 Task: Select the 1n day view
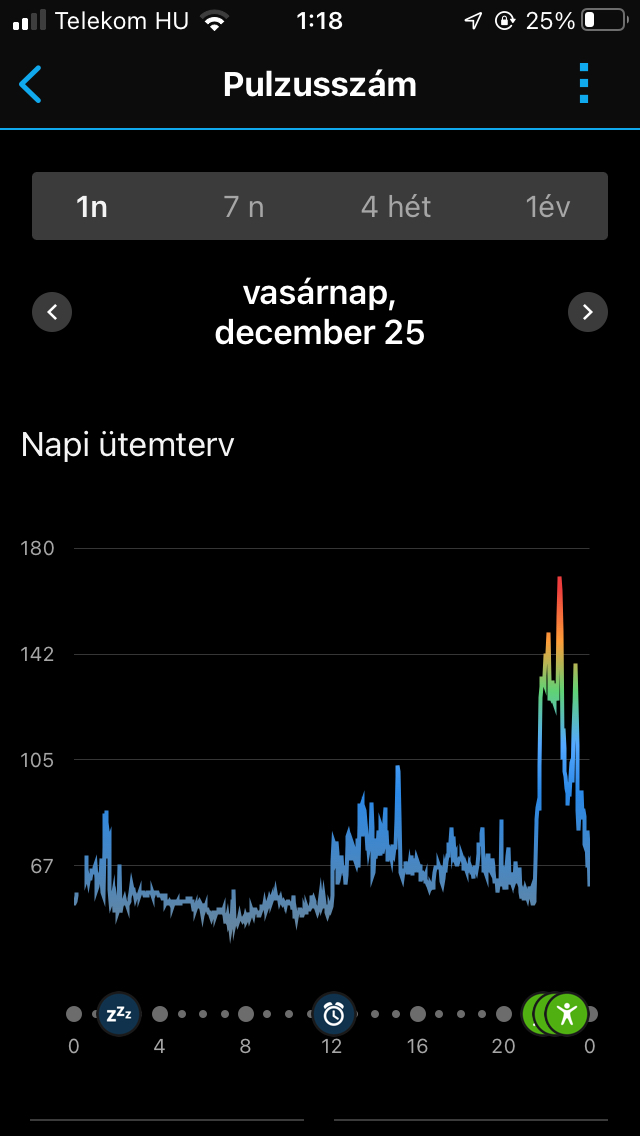tap(92, 207)
